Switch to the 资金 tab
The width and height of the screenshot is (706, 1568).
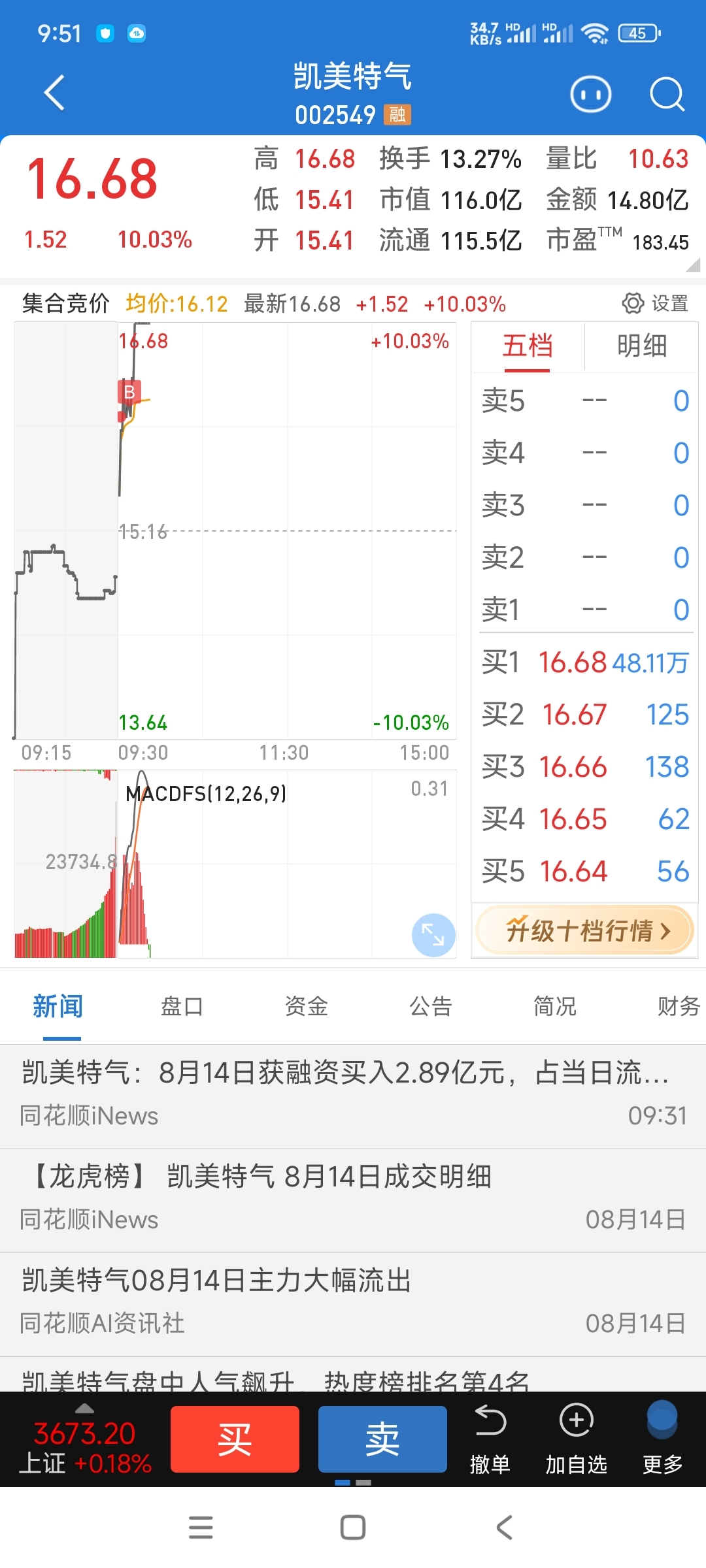(306, 1006)
